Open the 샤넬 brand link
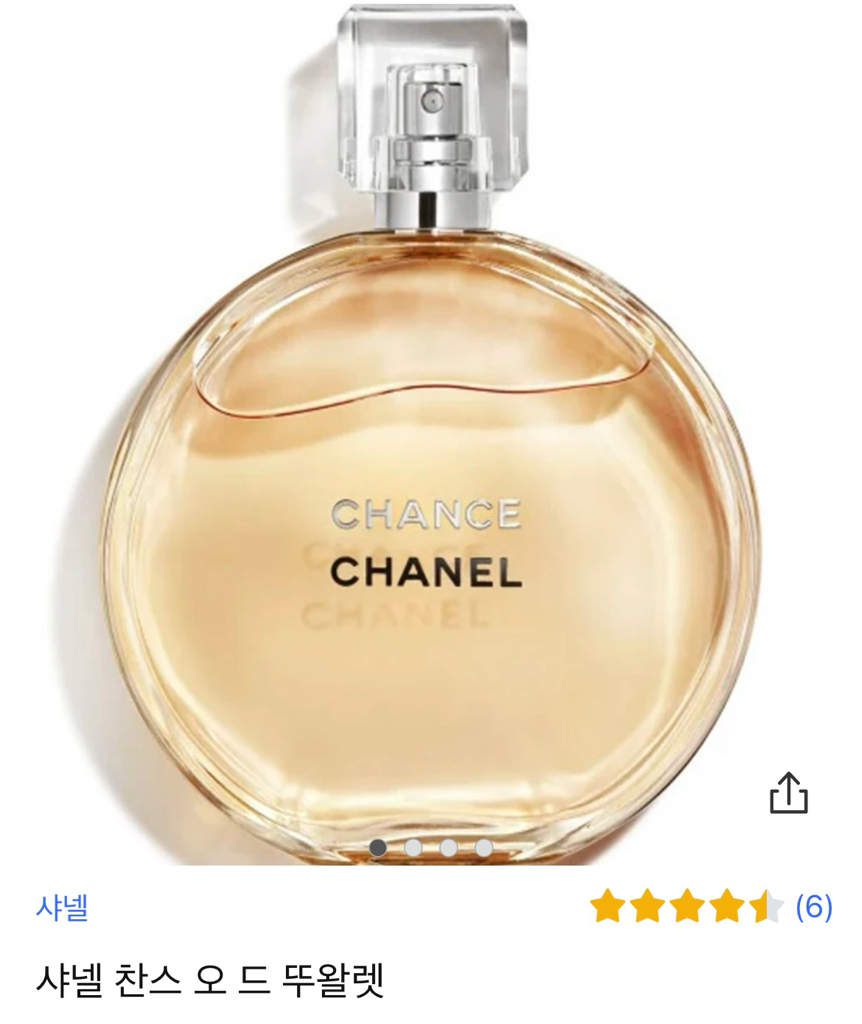 pos(62,908)
